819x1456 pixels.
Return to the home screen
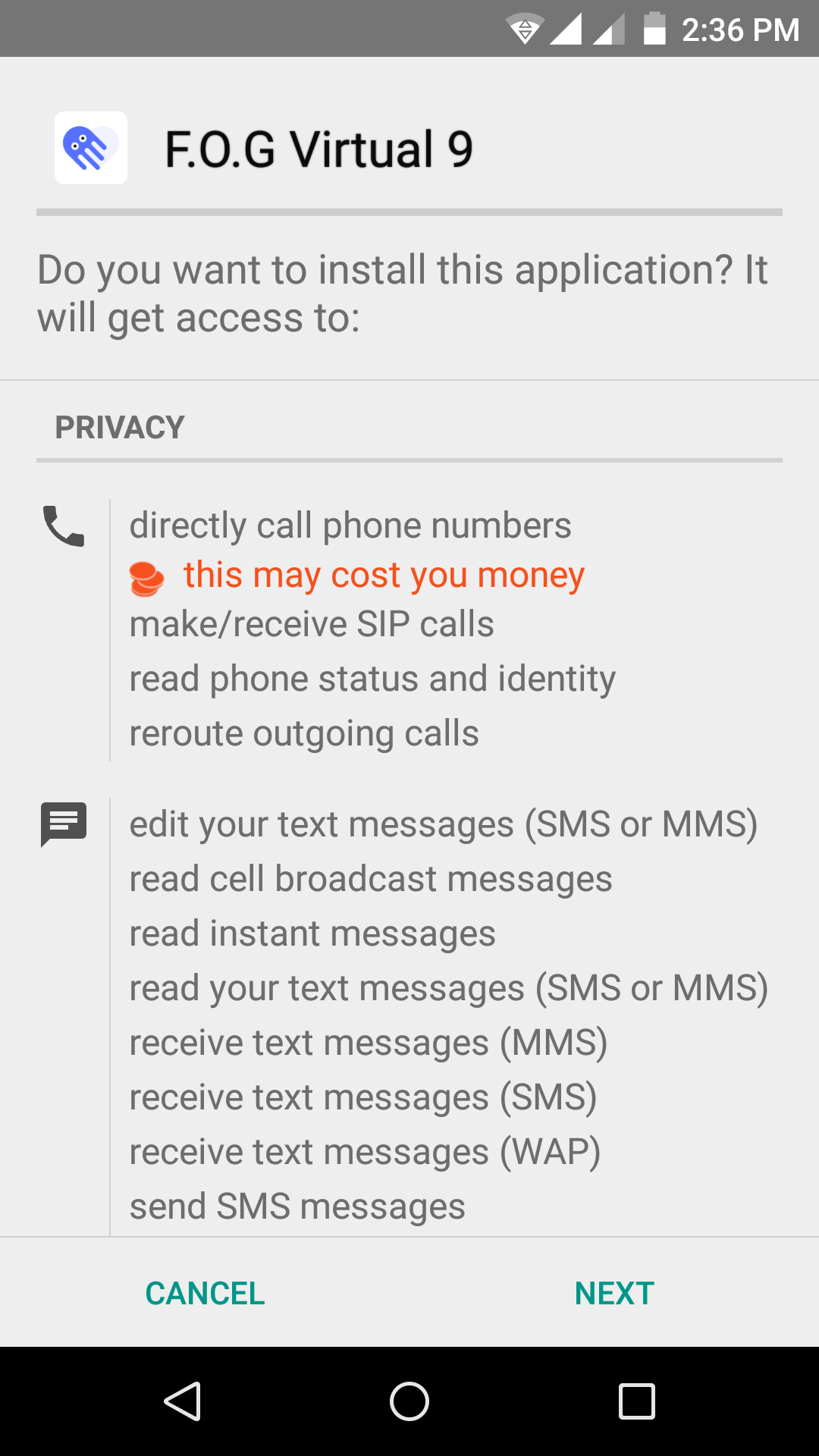[409, 1401]
